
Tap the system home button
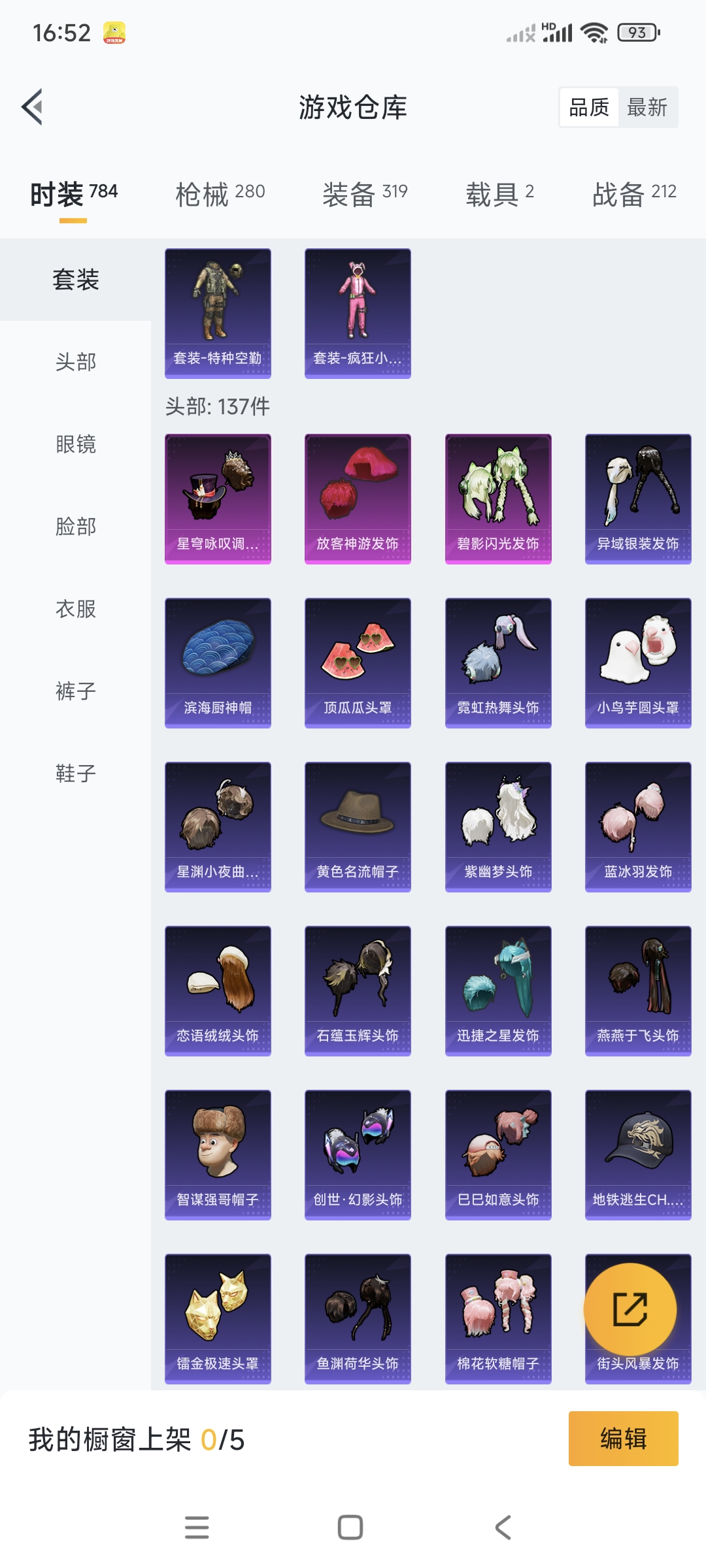coord(350,1527)
